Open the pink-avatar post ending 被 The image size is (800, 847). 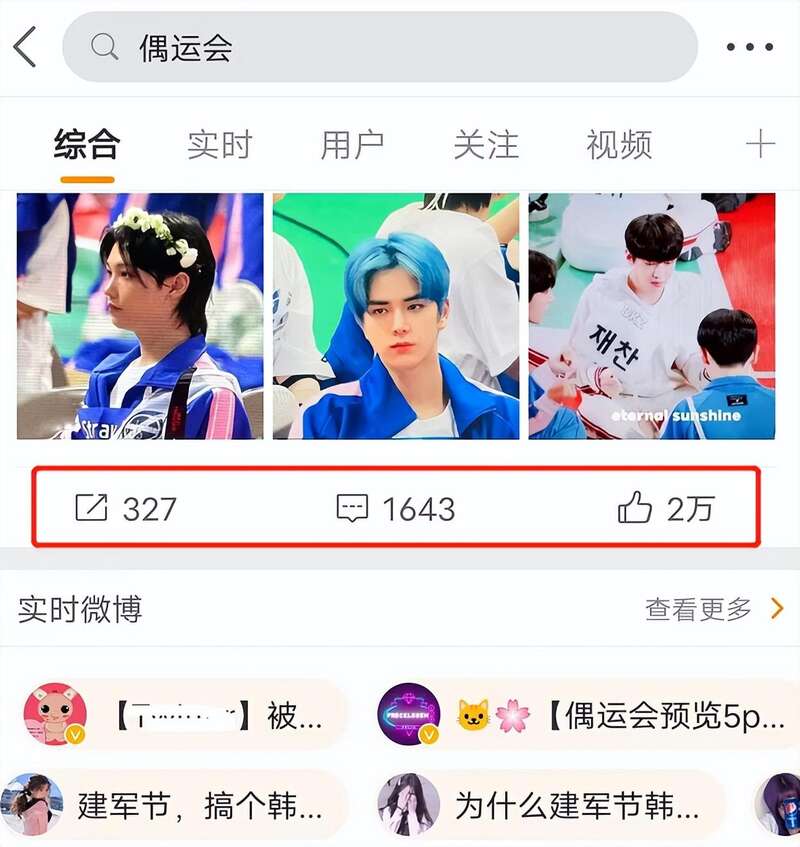point(185,715)
